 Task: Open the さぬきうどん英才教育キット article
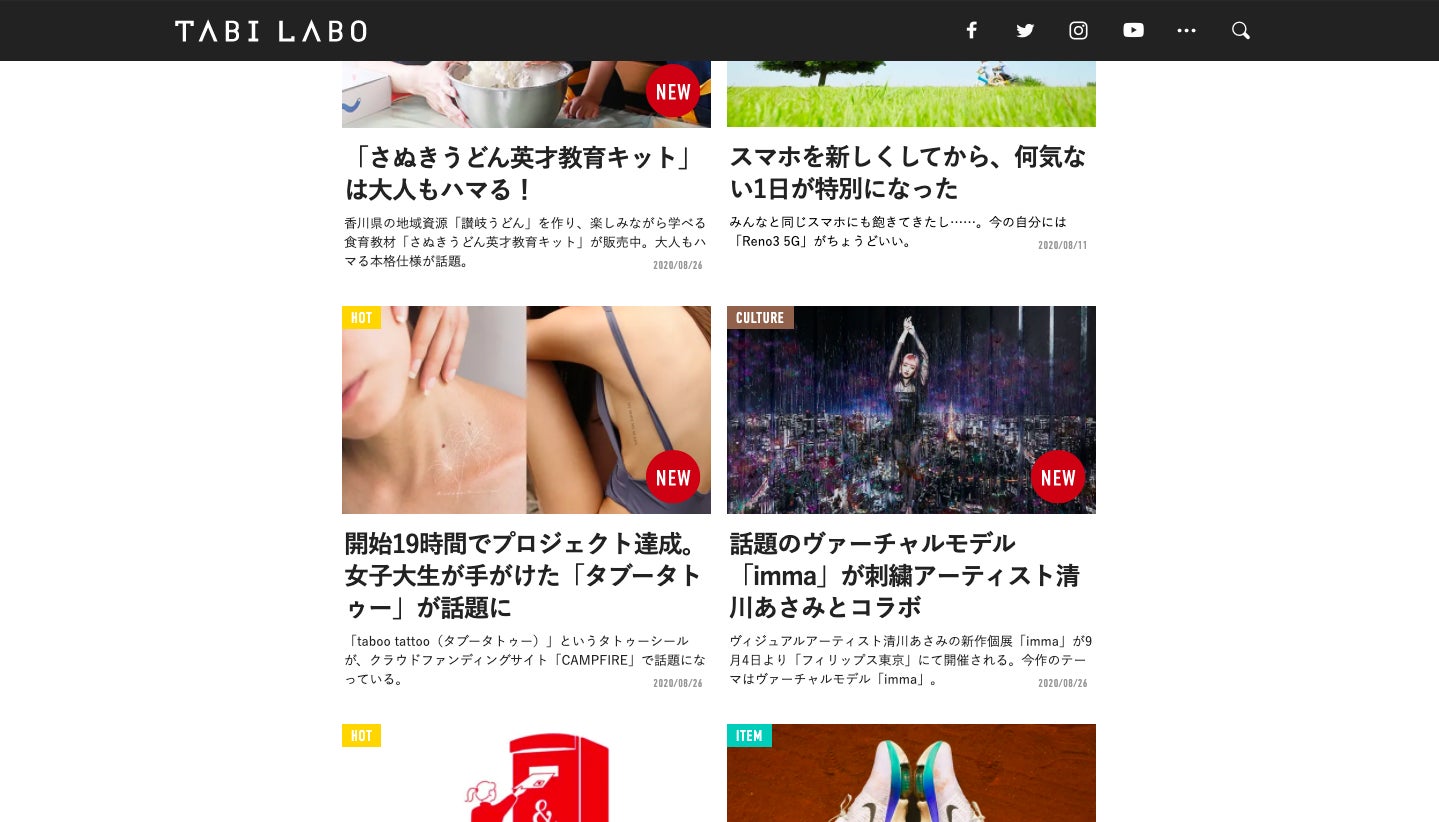[x=519, y=173]
